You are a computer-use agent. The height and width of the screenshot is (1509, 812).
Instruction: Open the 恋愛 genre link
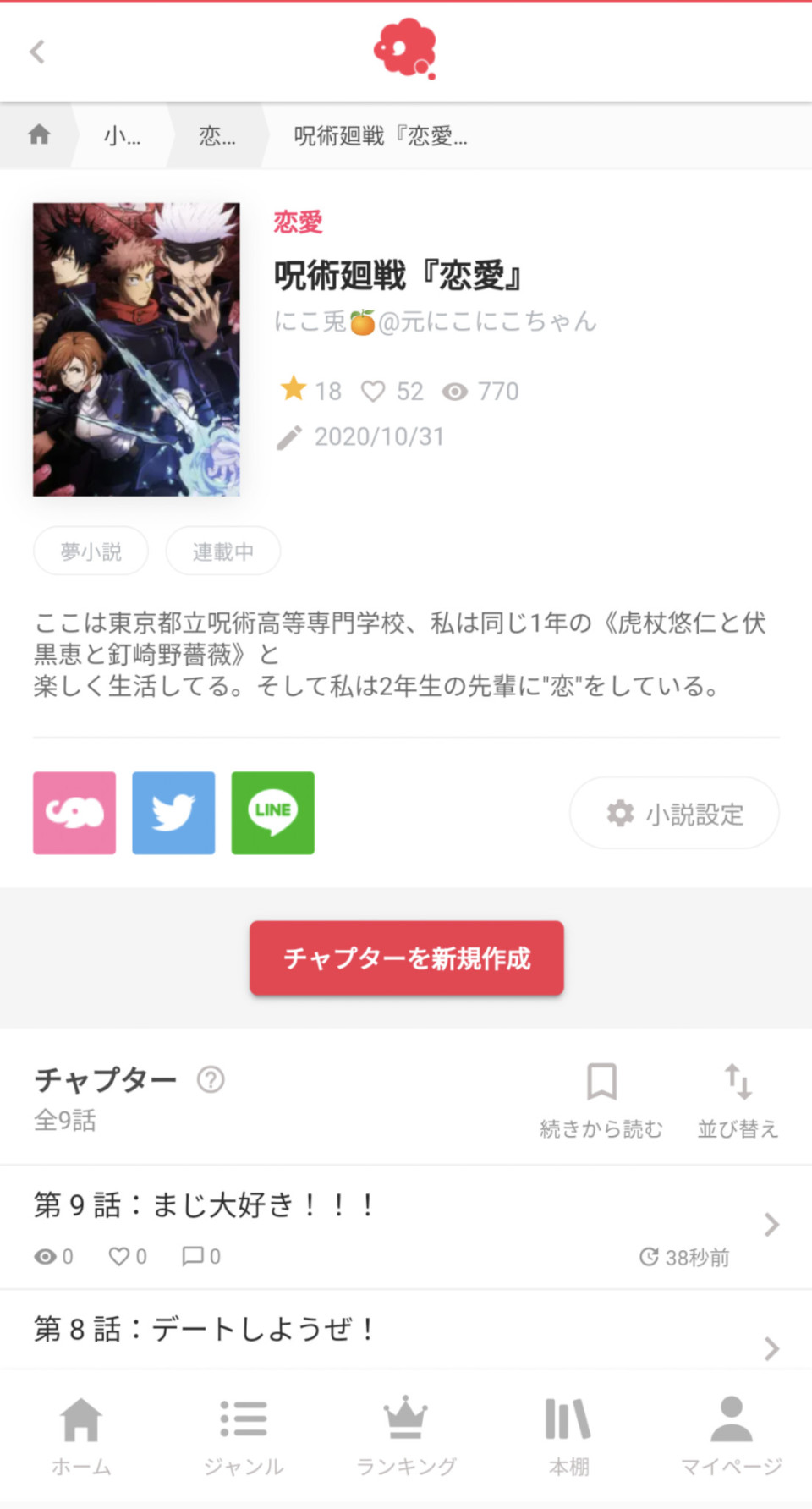tap(298, 222)
